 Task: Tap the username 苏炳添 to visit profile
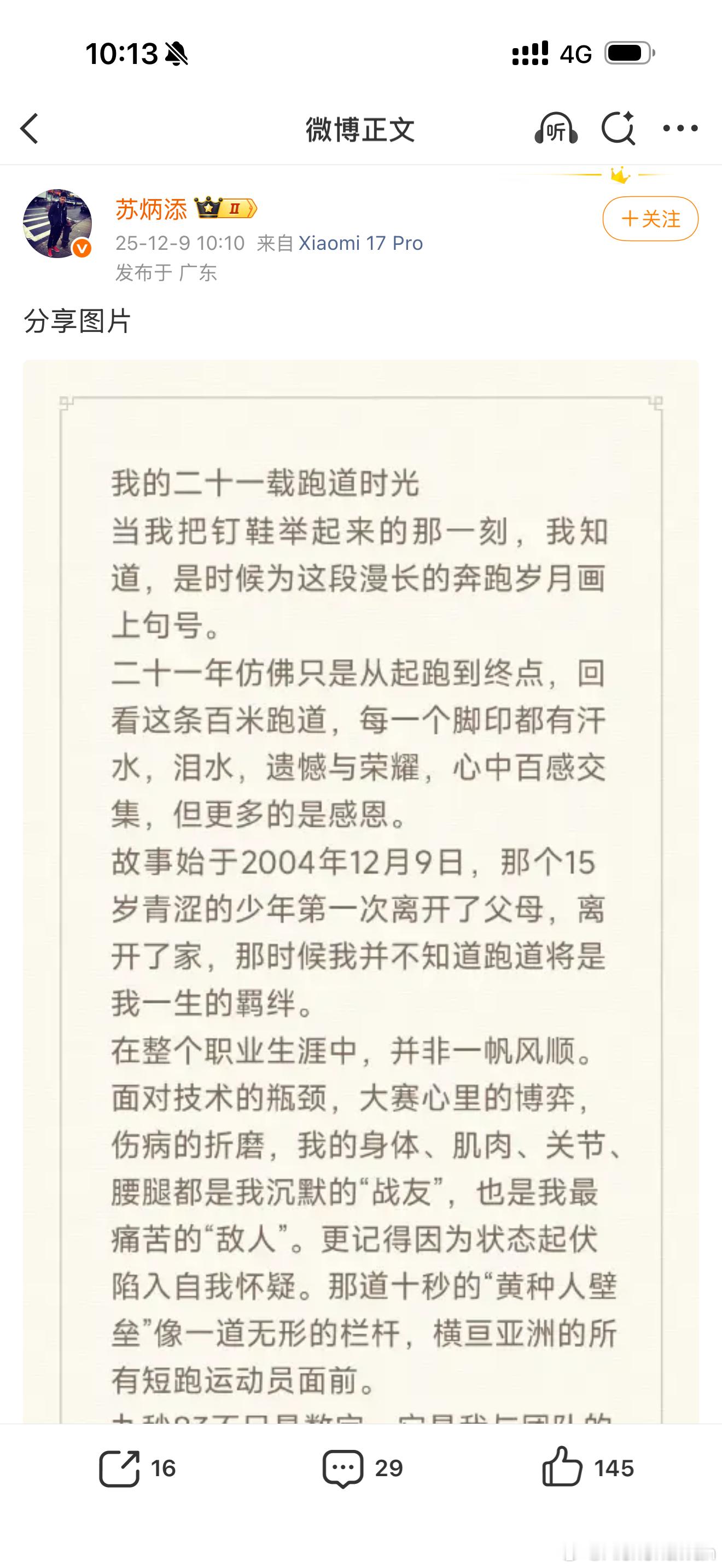(150, 209)
